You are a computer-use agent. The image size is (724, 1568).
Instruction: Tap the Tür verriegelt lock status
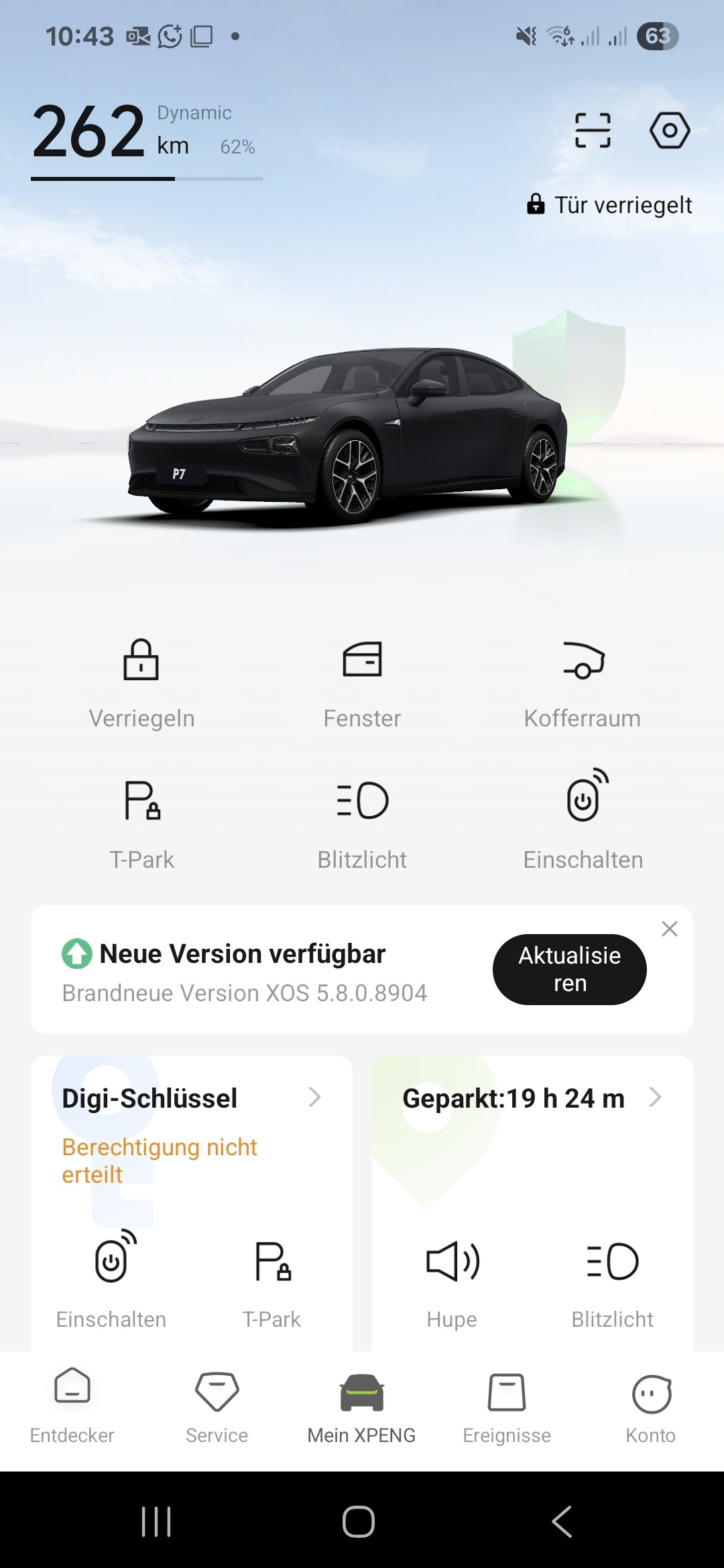point(610,204)
